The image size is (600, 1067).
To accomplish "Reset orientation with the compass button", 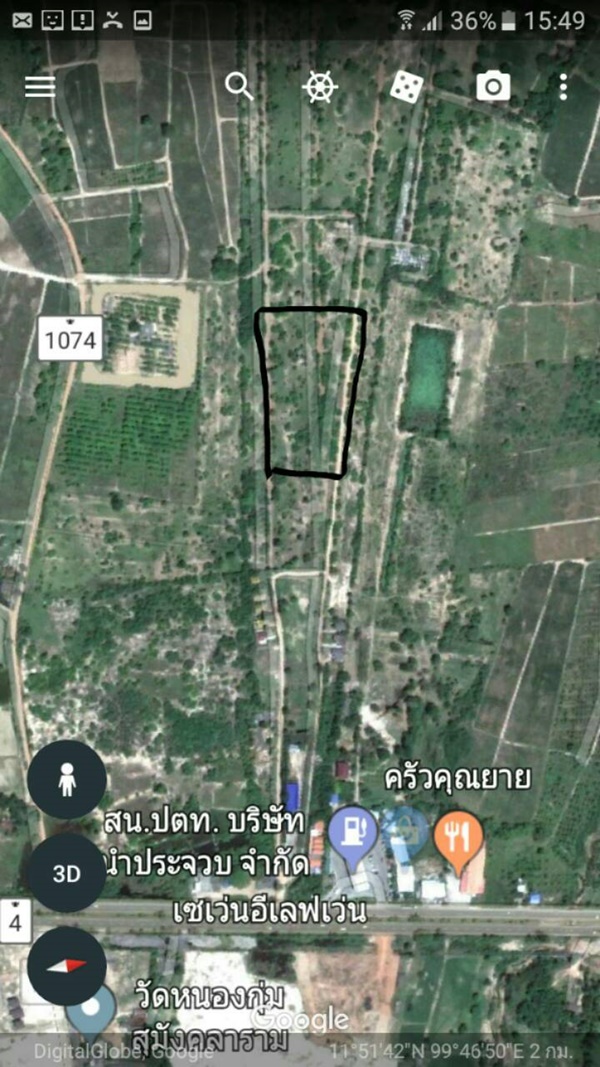I will tap(67, 967).
